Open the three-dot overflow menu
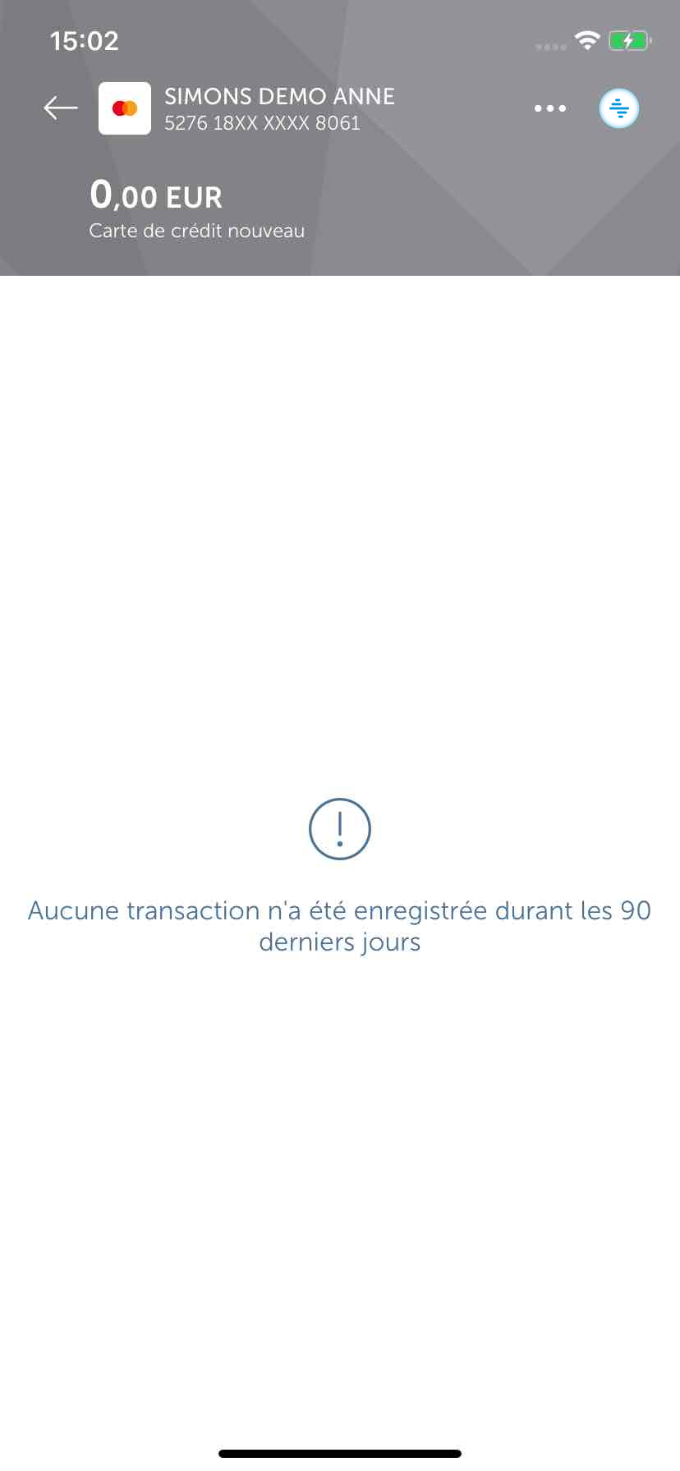 [550, 108]
